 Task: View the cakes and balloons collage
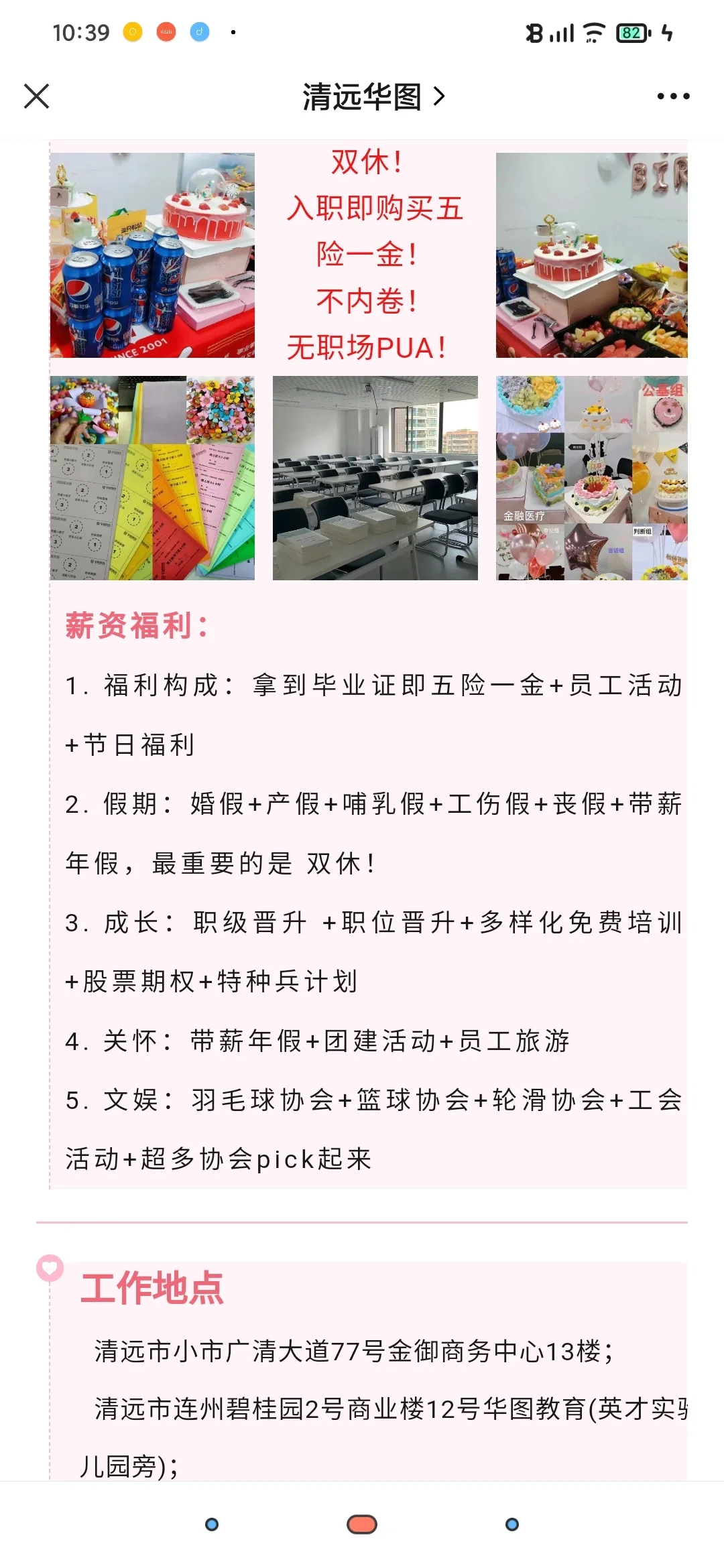(592, 478)
